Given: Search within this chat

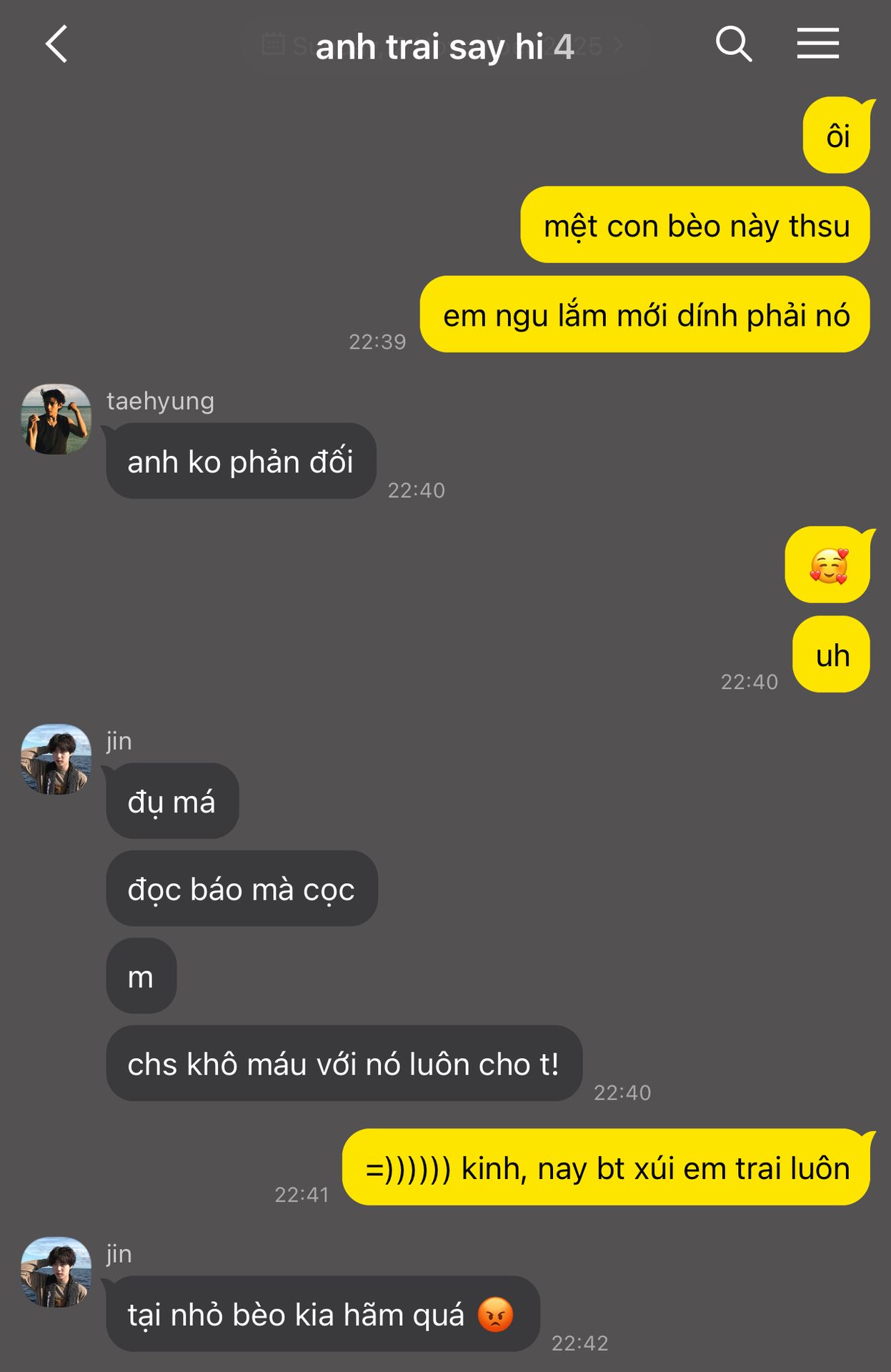Looking at the screenshot, I should click(734, 44).
